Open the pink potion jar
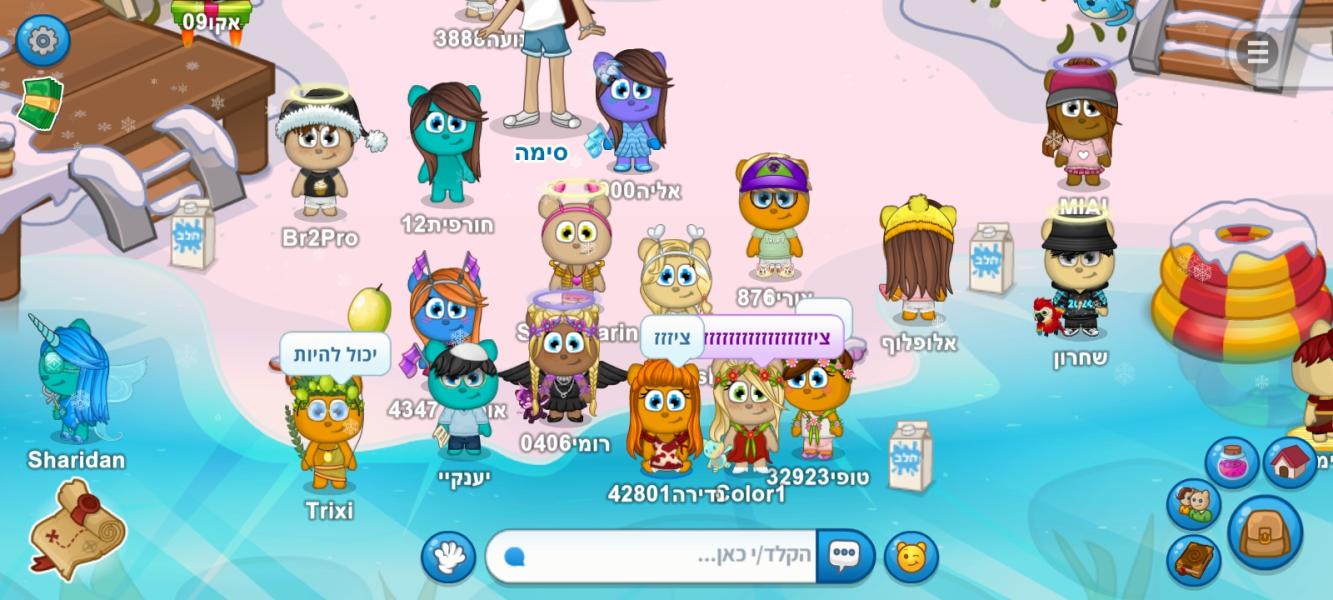Image resolution: width=1333 pixels, height=600 pixels. tap(1231, 464)
